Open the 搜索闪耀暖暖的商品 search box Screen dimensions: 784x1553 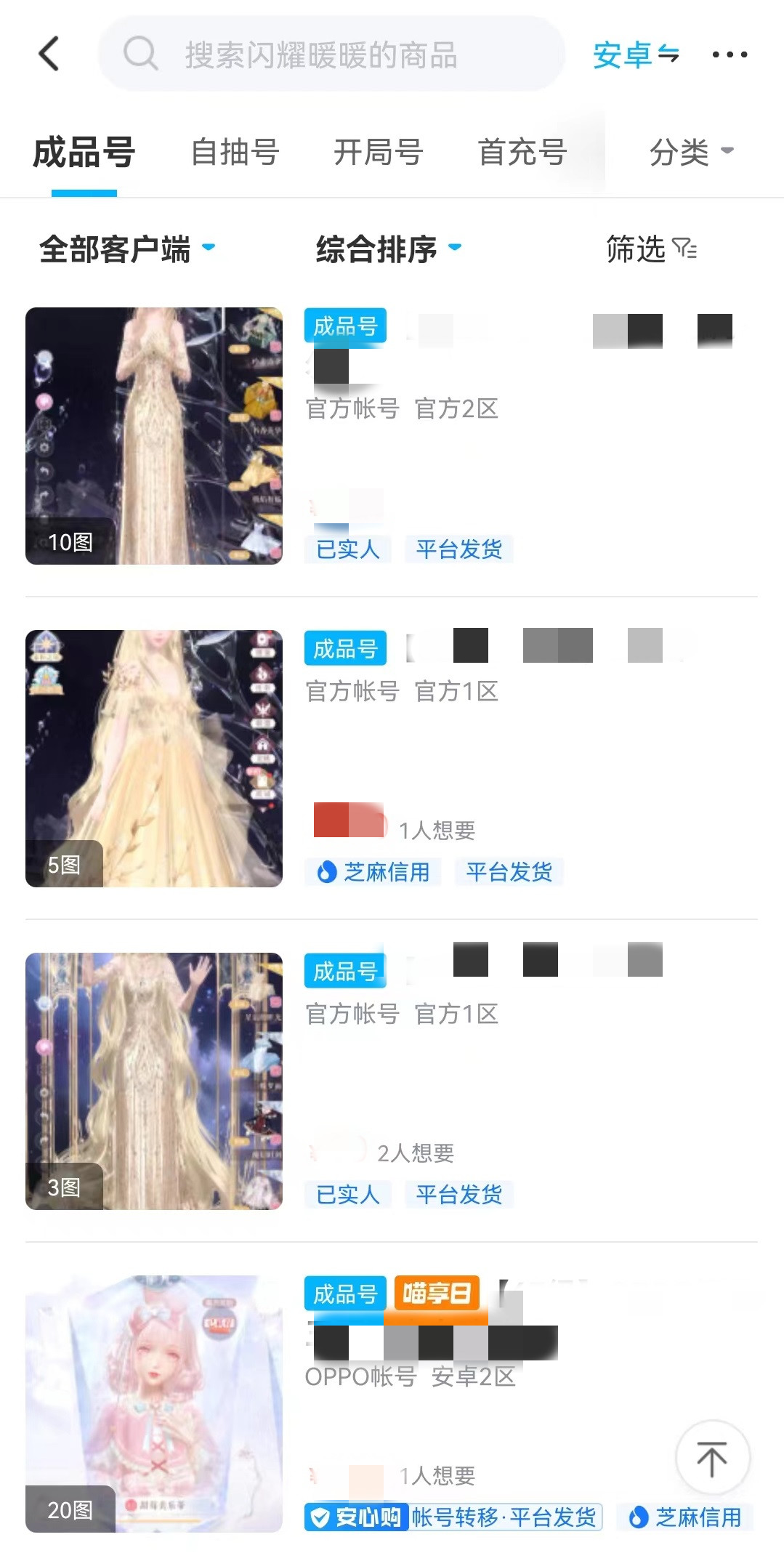[x=331, y=55]
